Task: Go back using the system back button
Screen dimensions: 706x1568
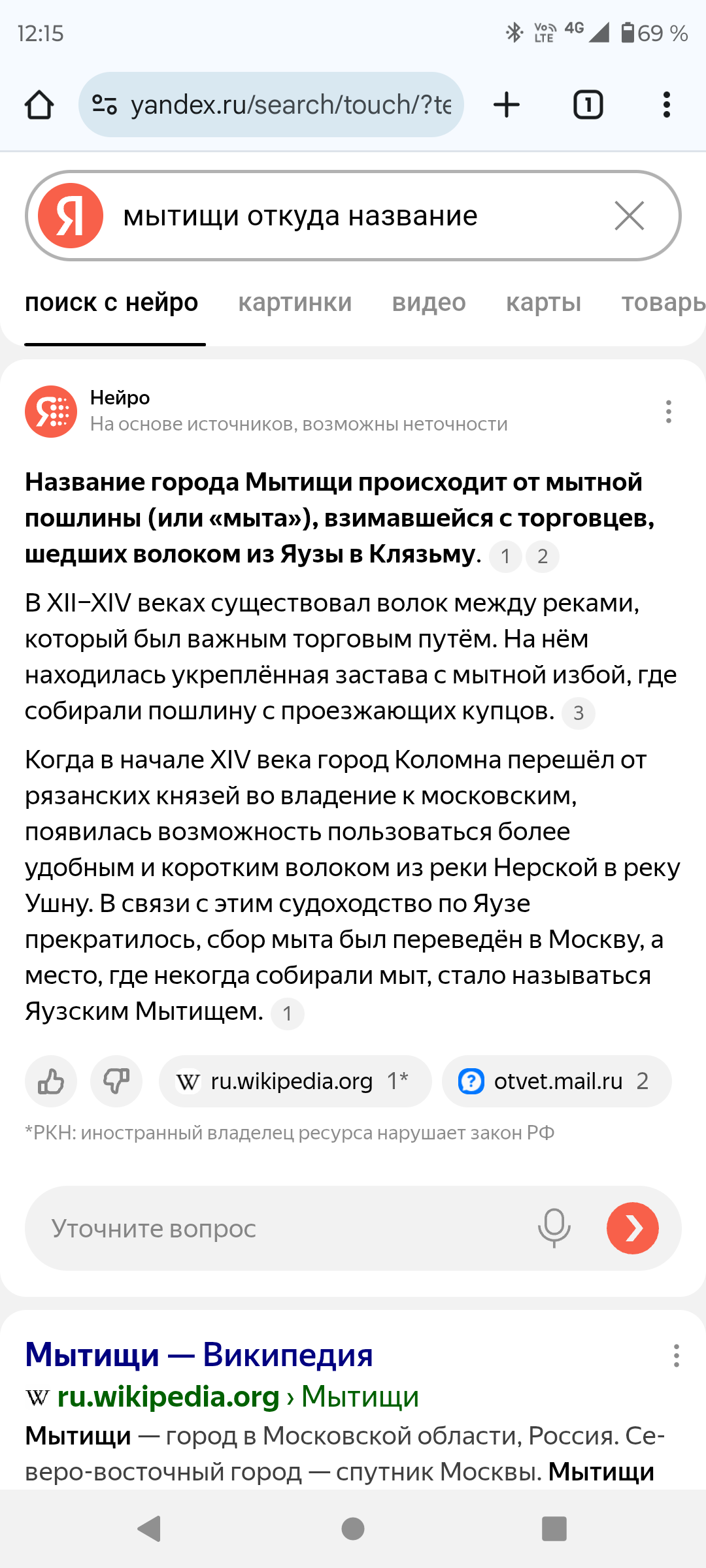Action: [150, 1529]
